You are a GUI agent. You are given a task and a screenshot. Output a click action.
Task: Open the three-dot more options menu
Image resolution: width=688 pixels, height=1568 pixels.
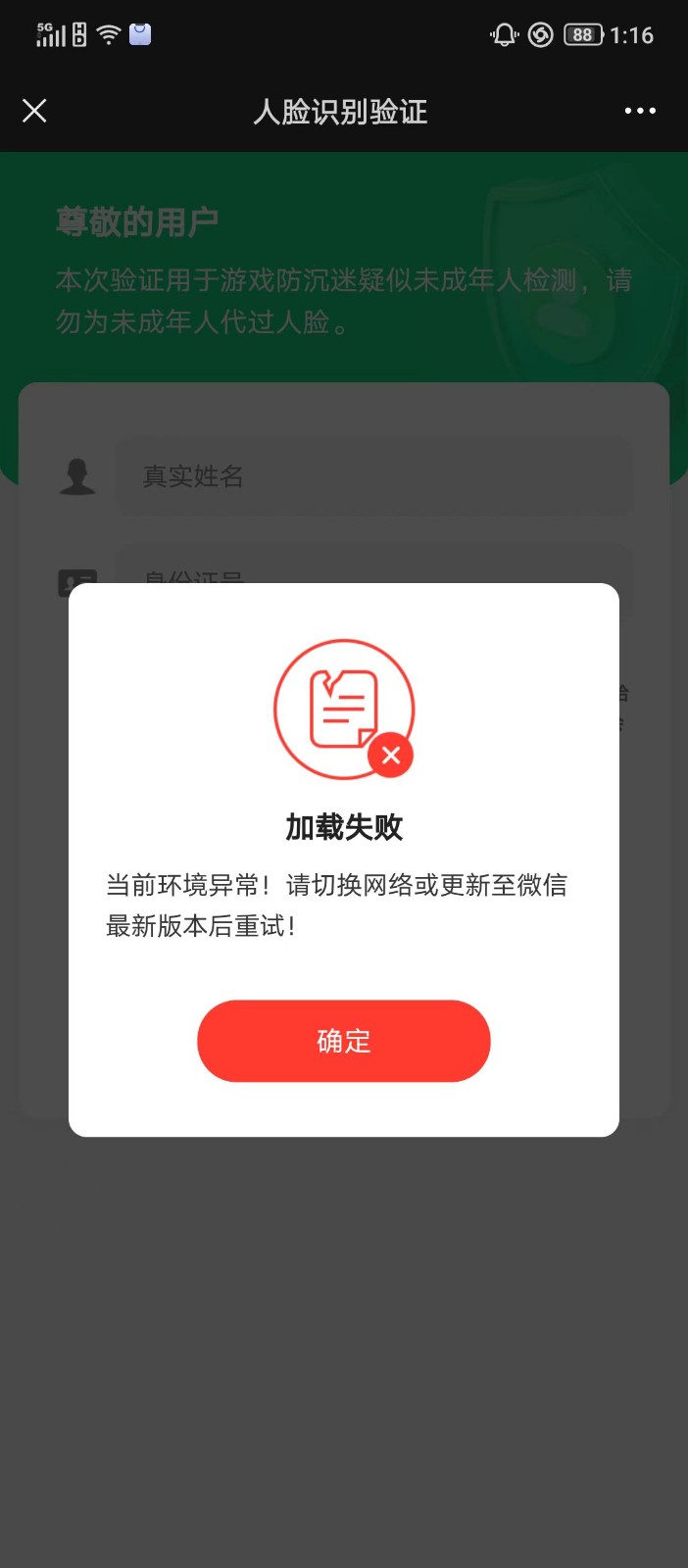[x=640, y=111]
